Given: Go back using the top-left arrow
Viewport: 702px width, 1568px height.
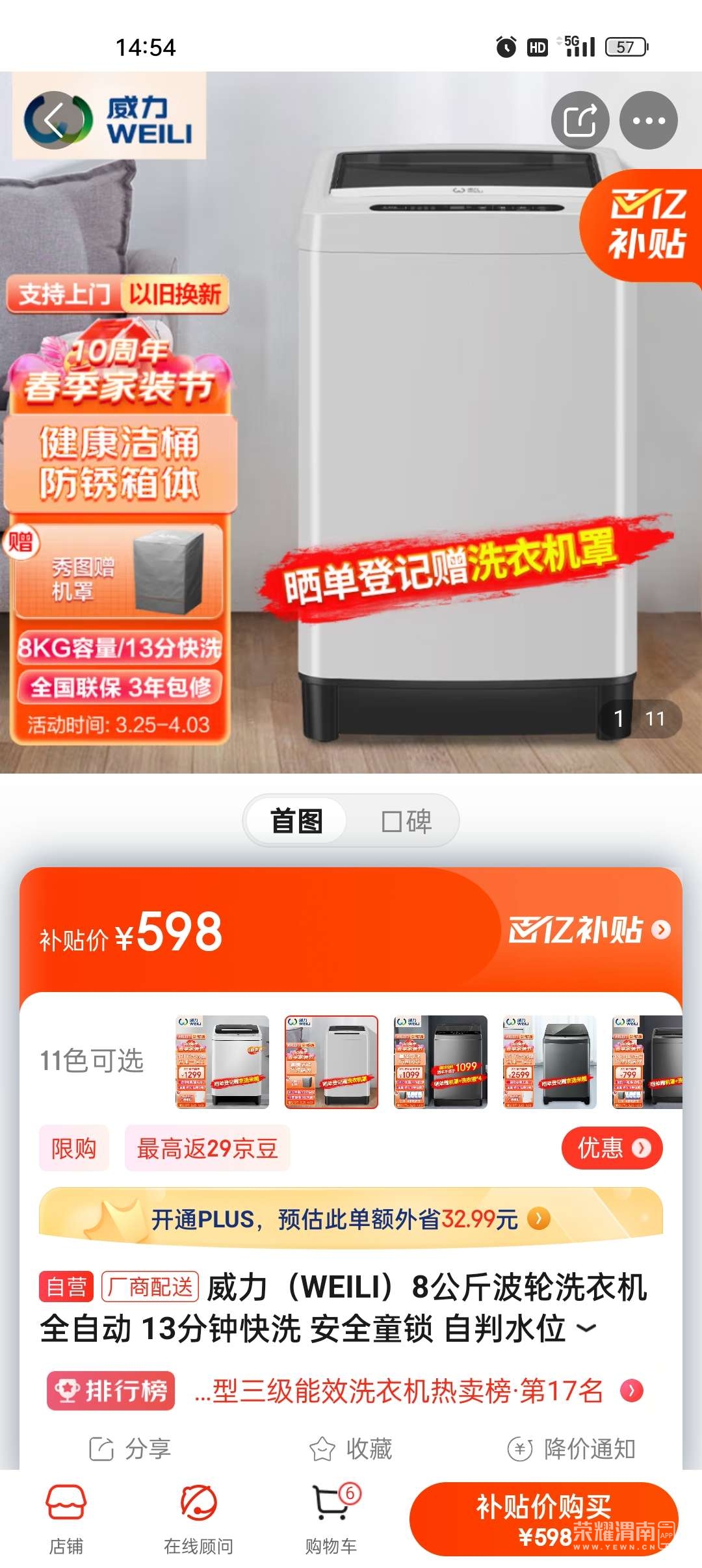Looking at the screenshot, I should 54,120.
